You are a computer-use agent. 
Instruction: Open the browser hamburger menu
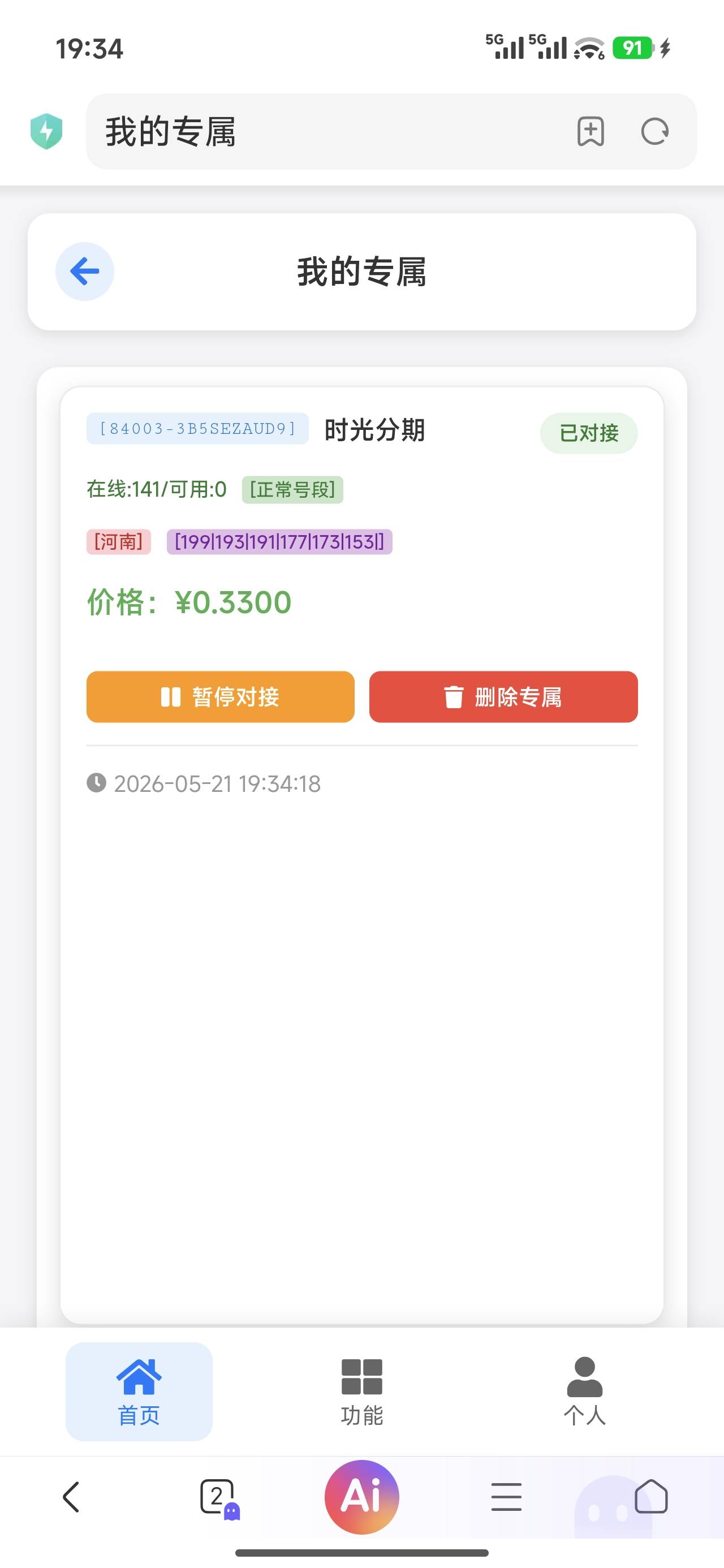coord(507,1497)
